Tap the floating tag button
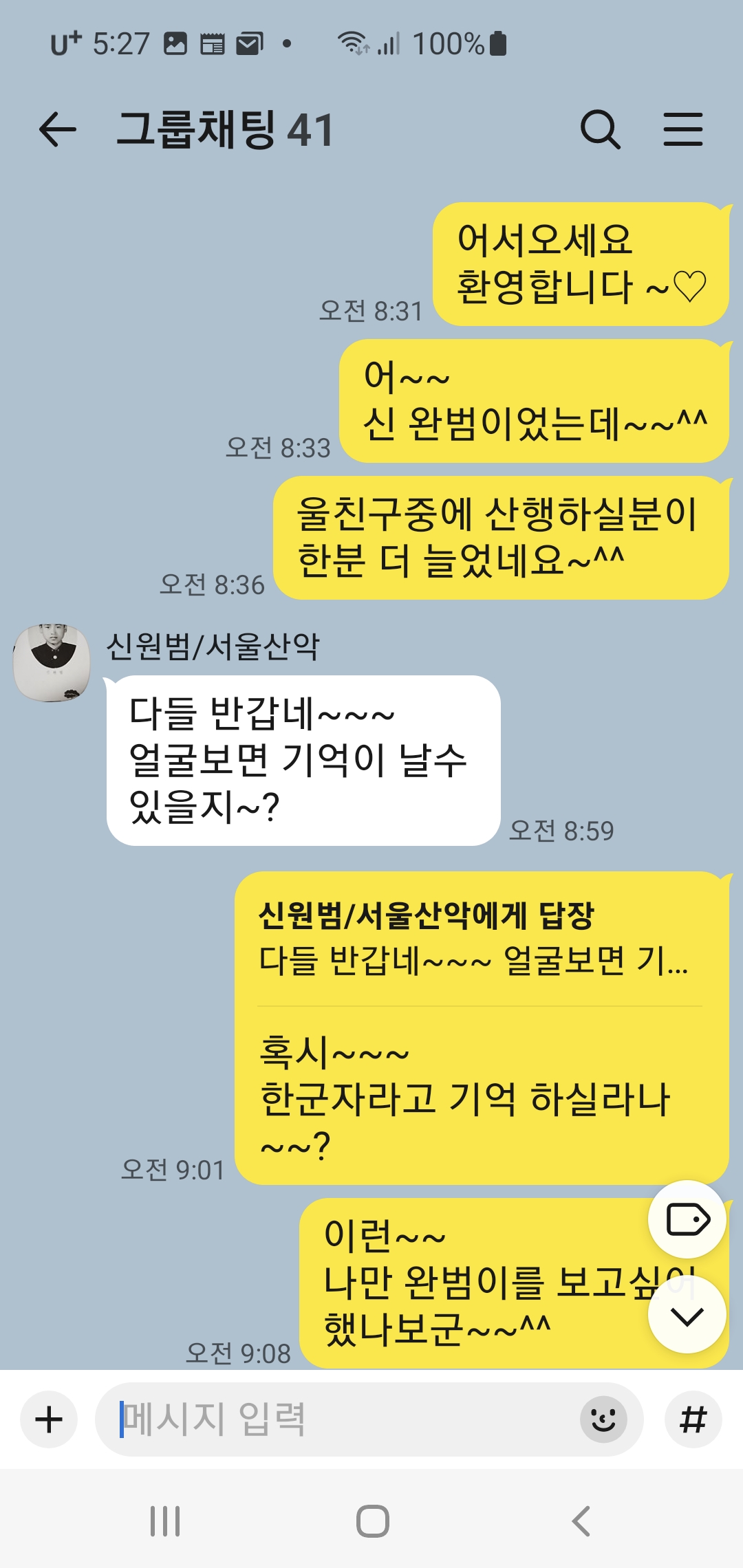 coord(687,1220)
